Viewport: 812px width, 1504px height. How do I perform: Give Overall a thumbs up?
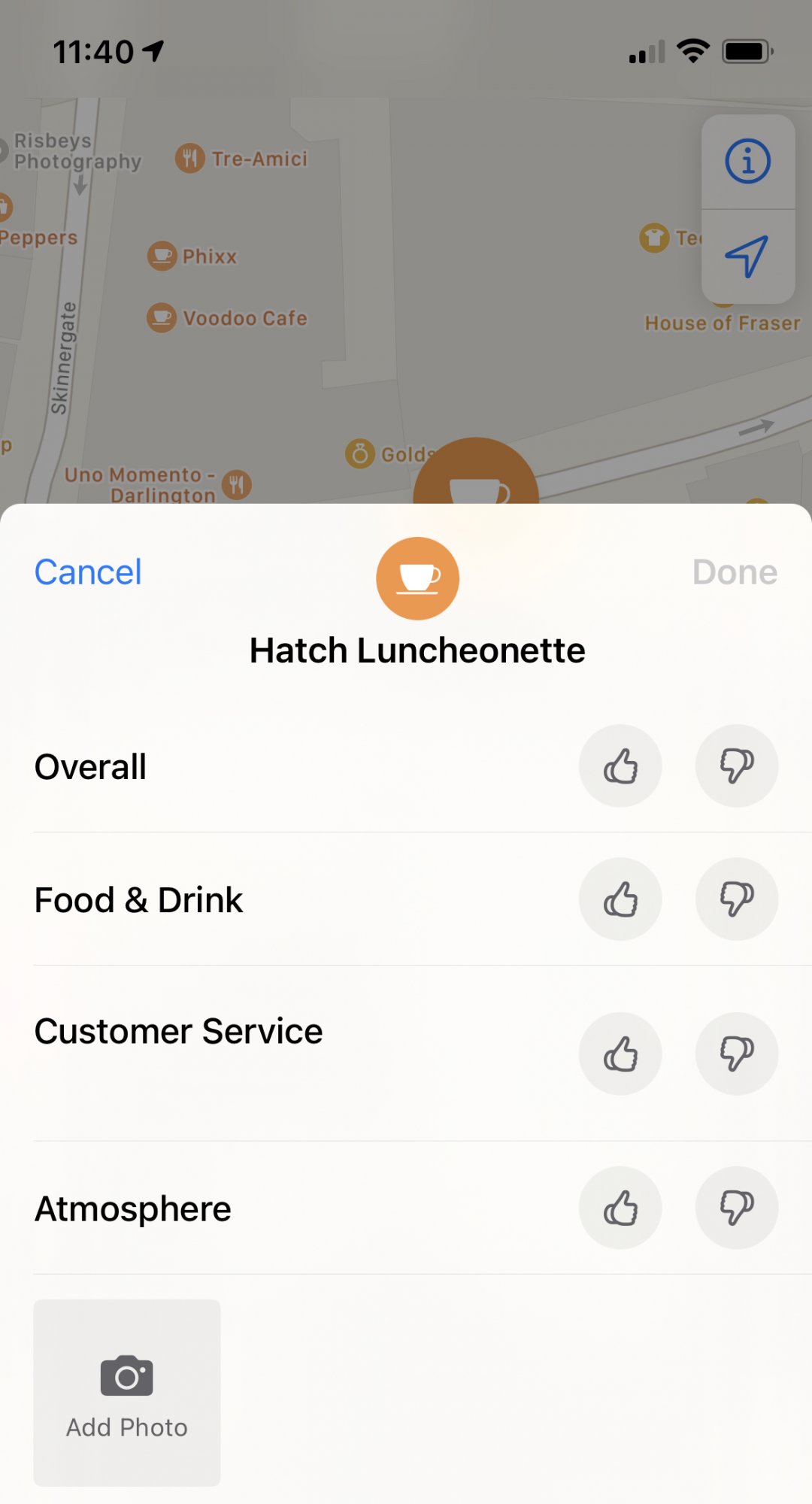[620, 766]
